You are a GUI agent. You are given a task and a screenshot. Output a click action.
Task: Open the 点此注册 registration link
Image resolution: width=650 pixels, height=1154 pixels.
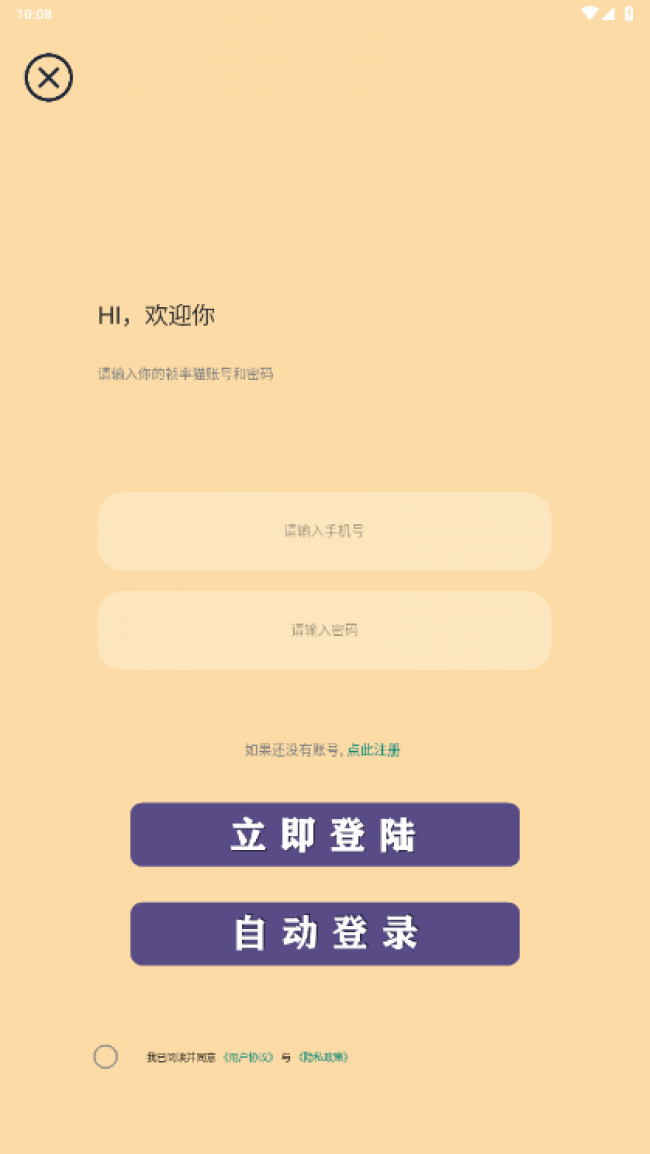[x=373, y=750]
